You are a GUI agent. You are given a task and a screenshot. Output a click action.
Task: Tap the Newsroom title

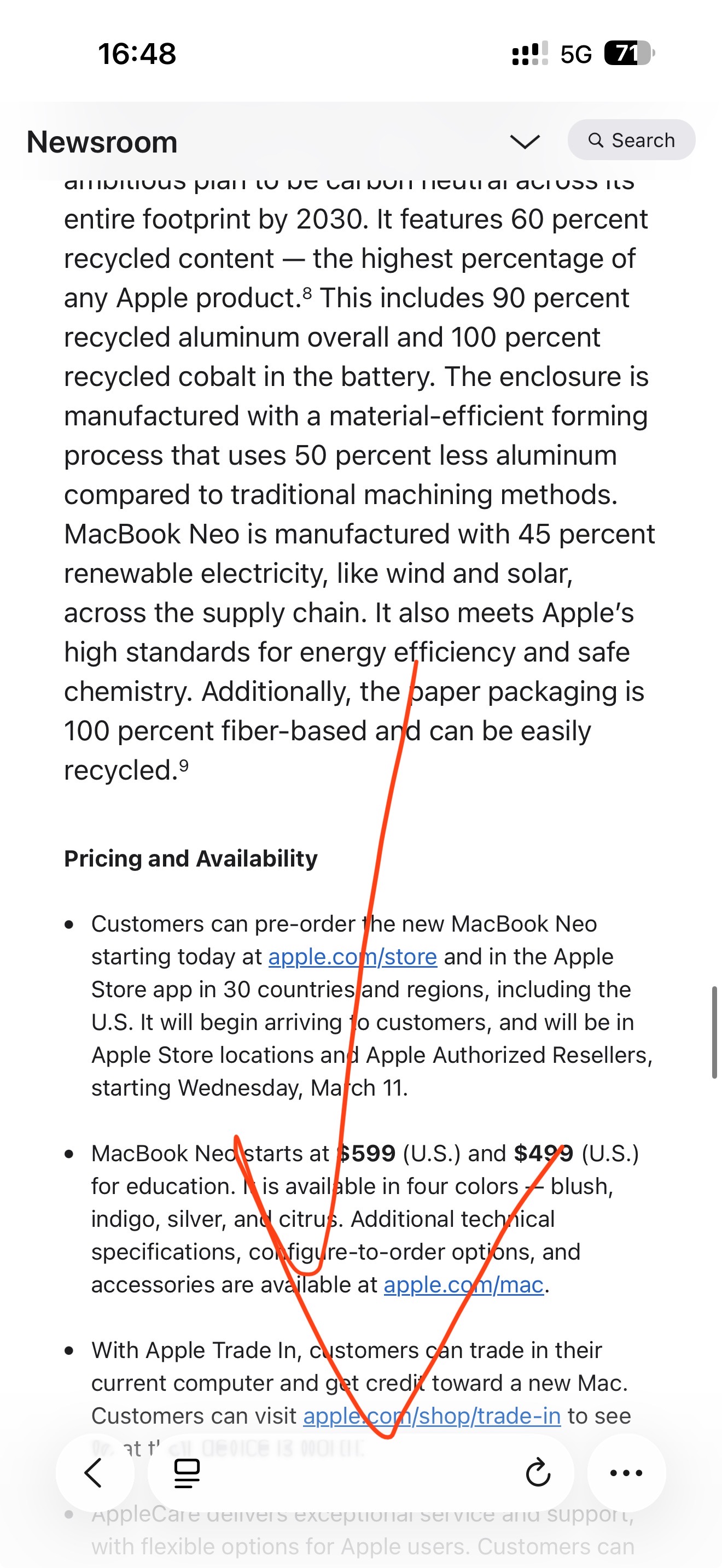[x=102, y=142]
